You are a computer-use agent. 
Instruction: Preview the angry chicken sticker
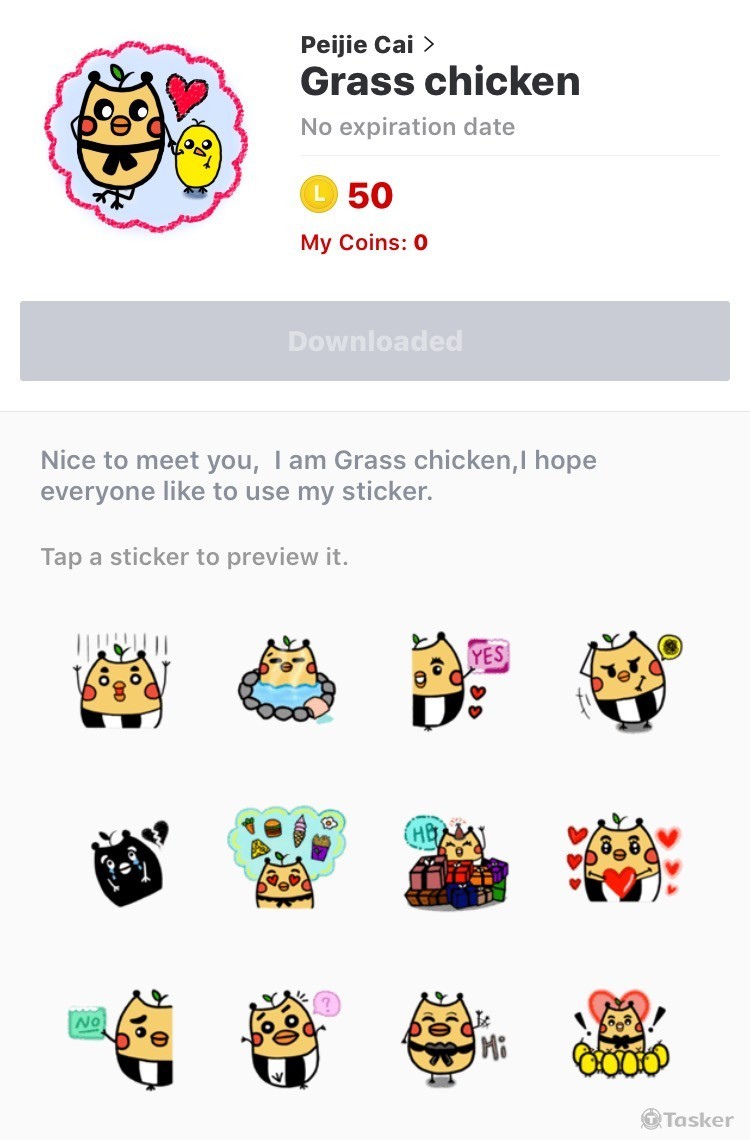point(628,681)
